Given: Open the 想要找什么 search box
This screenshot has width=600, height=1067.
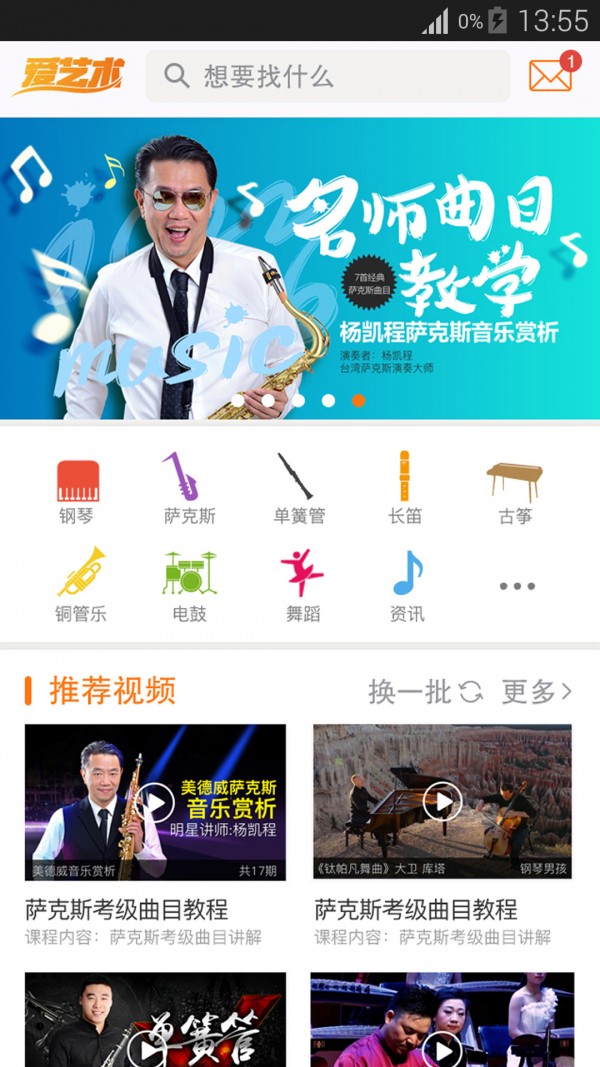Looking at the screenshot, I should tap(327, 76).
